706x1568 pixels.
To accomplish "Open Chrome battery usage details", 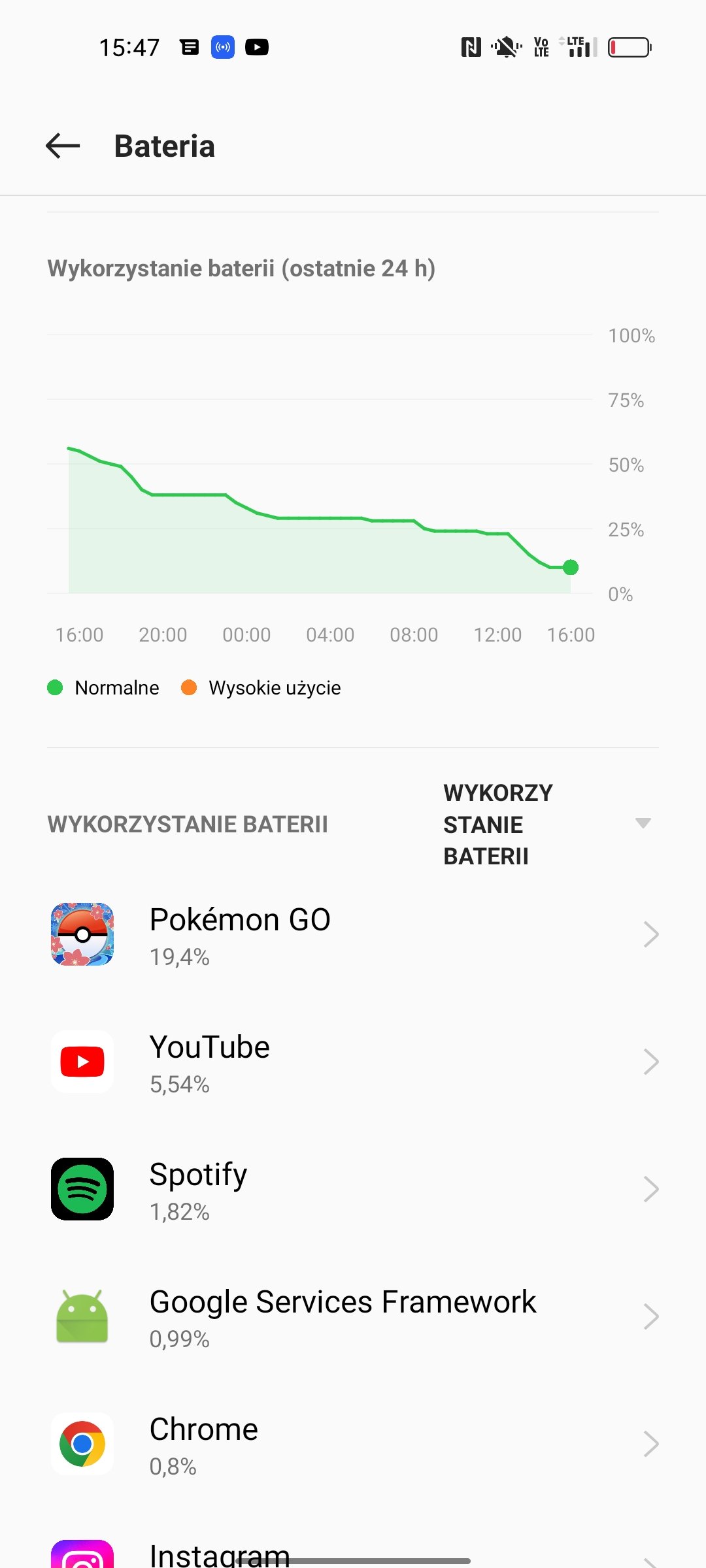I will (x=353, y=1445).
